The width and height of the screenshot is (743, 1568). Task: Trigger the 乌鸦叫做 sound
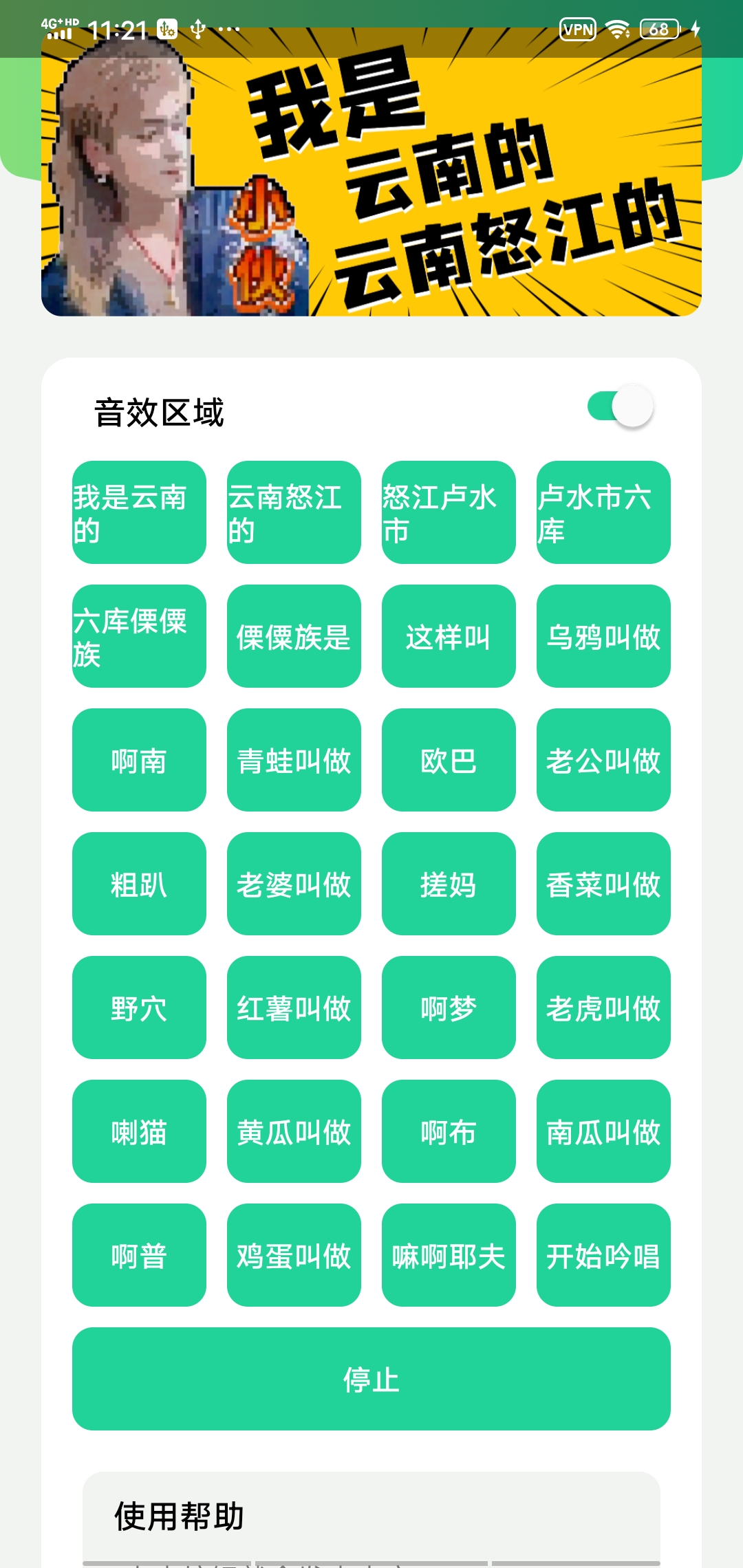click(603, 636)
